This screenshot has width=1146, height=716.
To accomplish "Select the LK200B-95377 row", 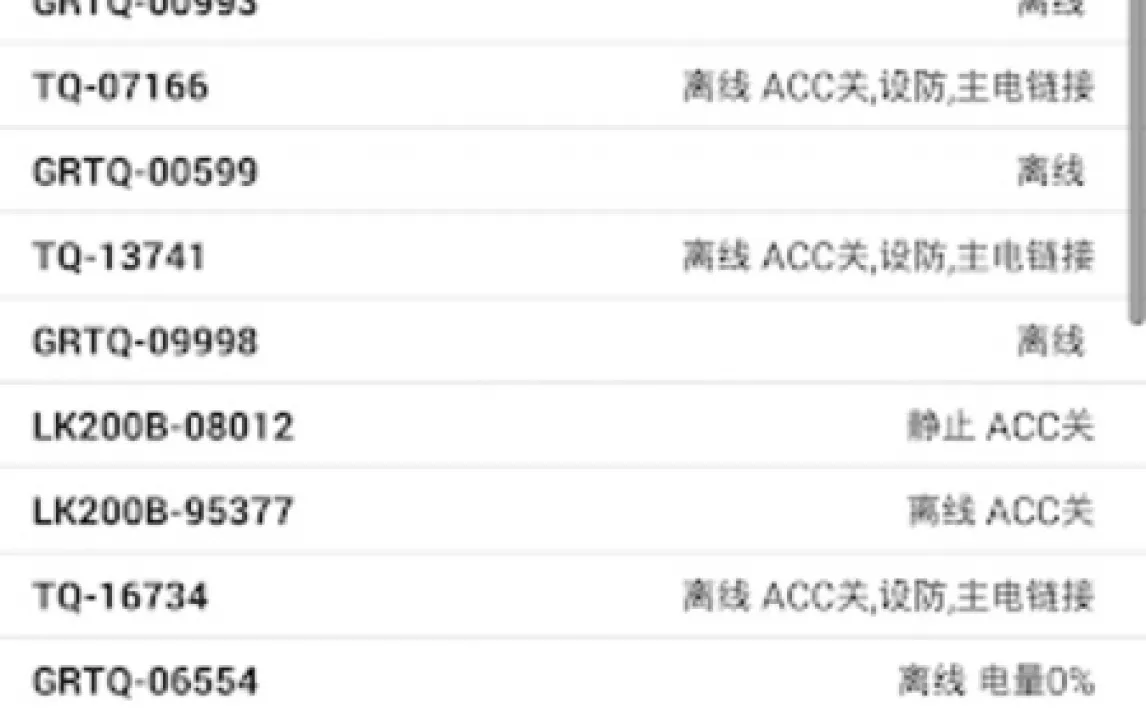I will (163, 512).
